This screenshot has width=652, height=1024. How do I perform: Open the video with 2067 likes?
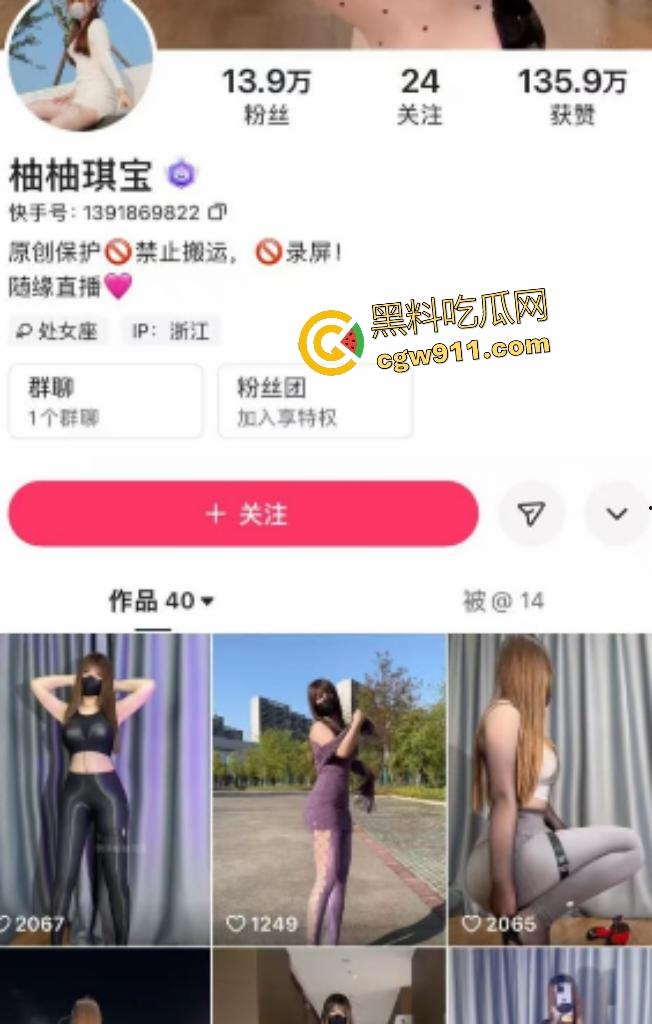(105, 789)
